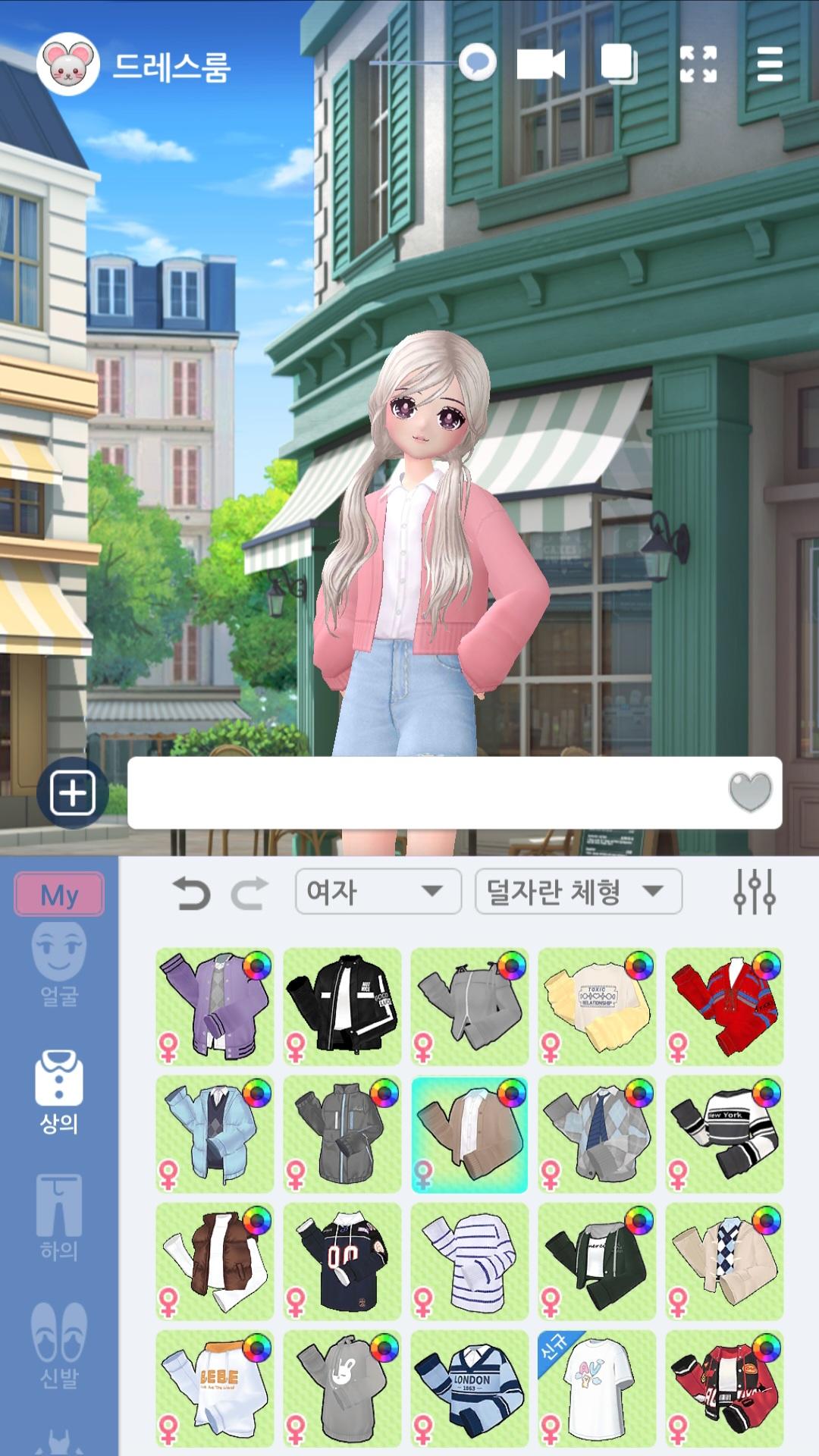Open the mouse profile avatar
This screenshot has height=1456, width=819.
coord(68,65)
